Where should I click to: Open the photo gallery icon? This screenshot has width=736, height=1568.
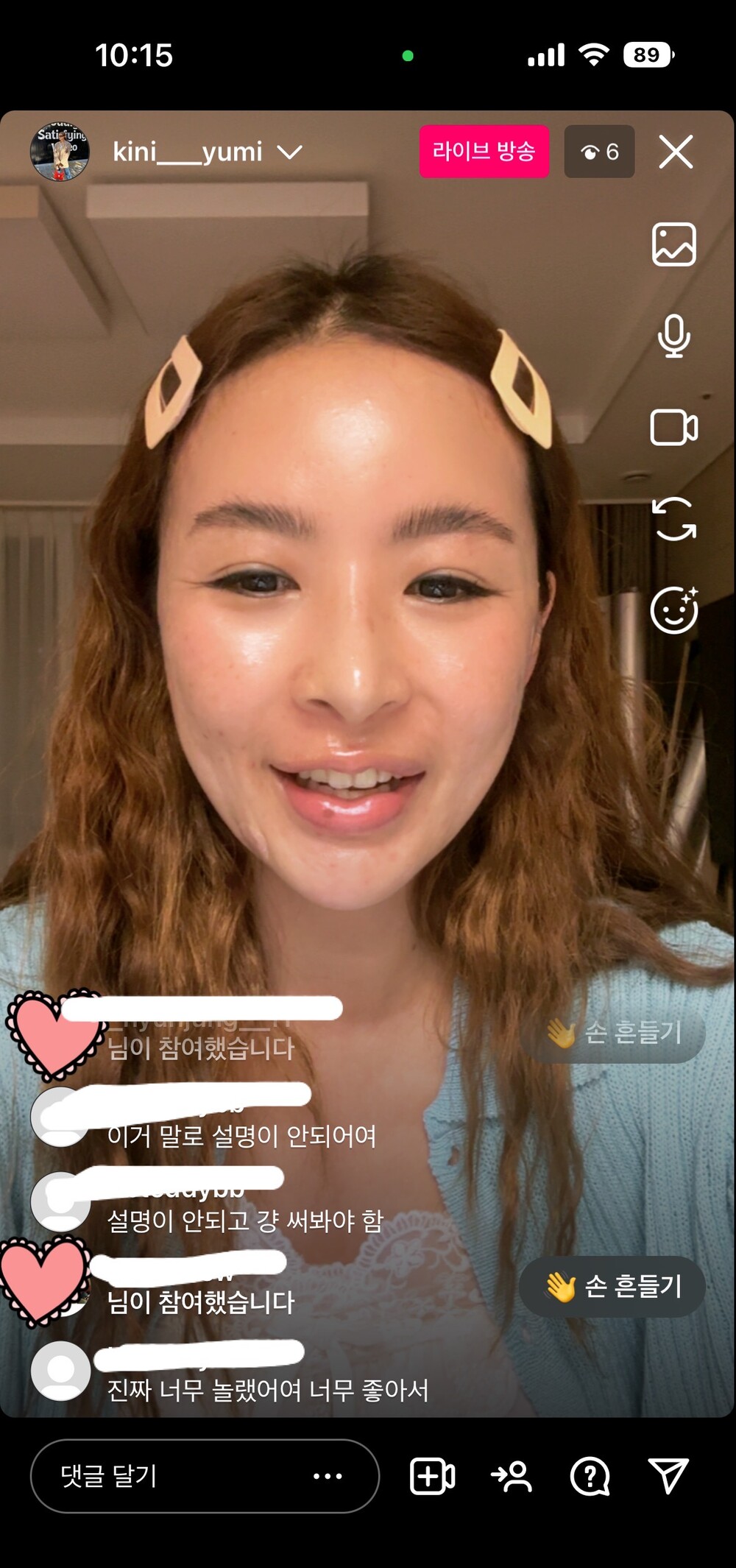(x=673, y=244)
